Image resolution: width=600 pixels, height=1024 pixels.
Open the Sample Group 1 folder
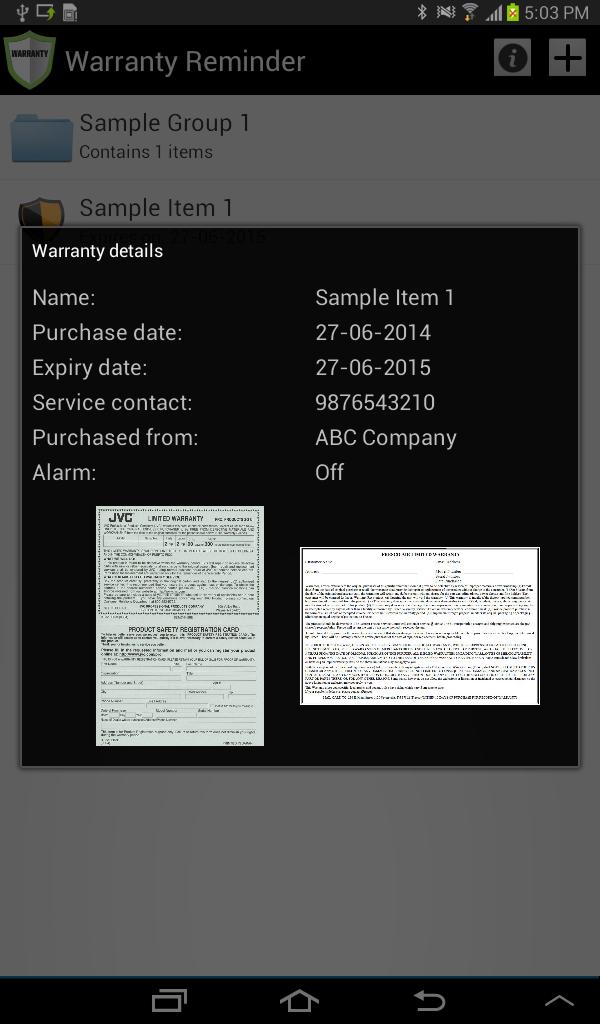165,136
